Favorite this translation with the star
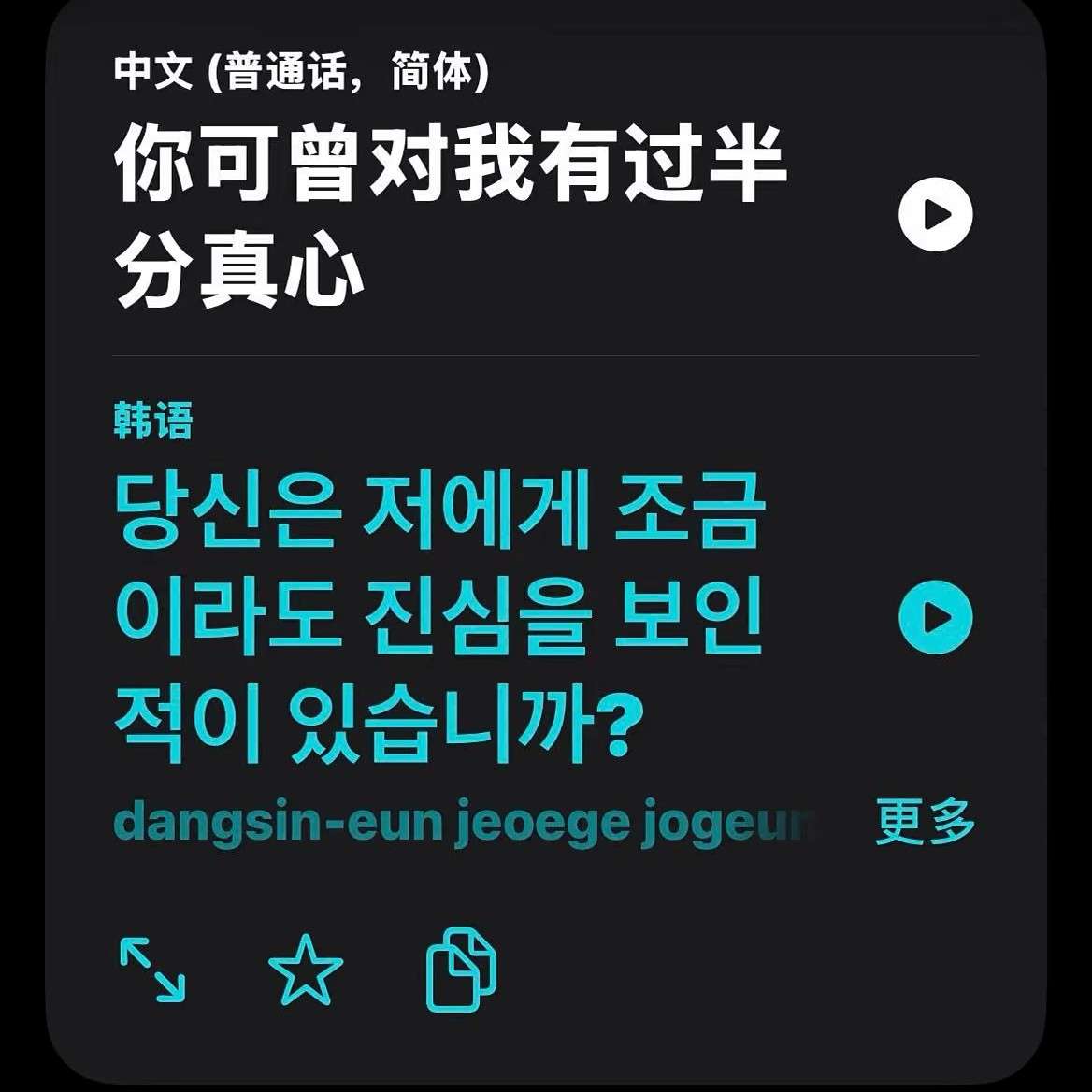The width and height of the screenshot is (1092, 1092). tap(306, 970)
